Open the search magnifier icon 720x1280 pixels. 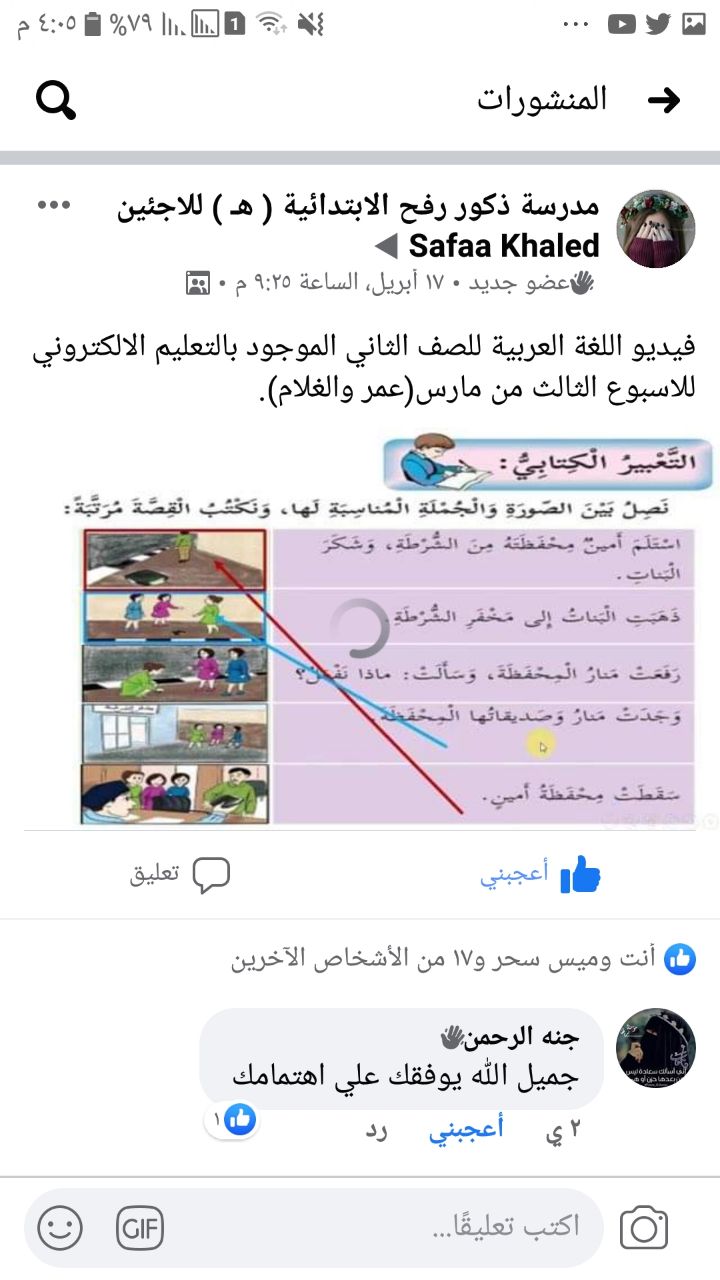pyautogui.click(x=56, y=99)
